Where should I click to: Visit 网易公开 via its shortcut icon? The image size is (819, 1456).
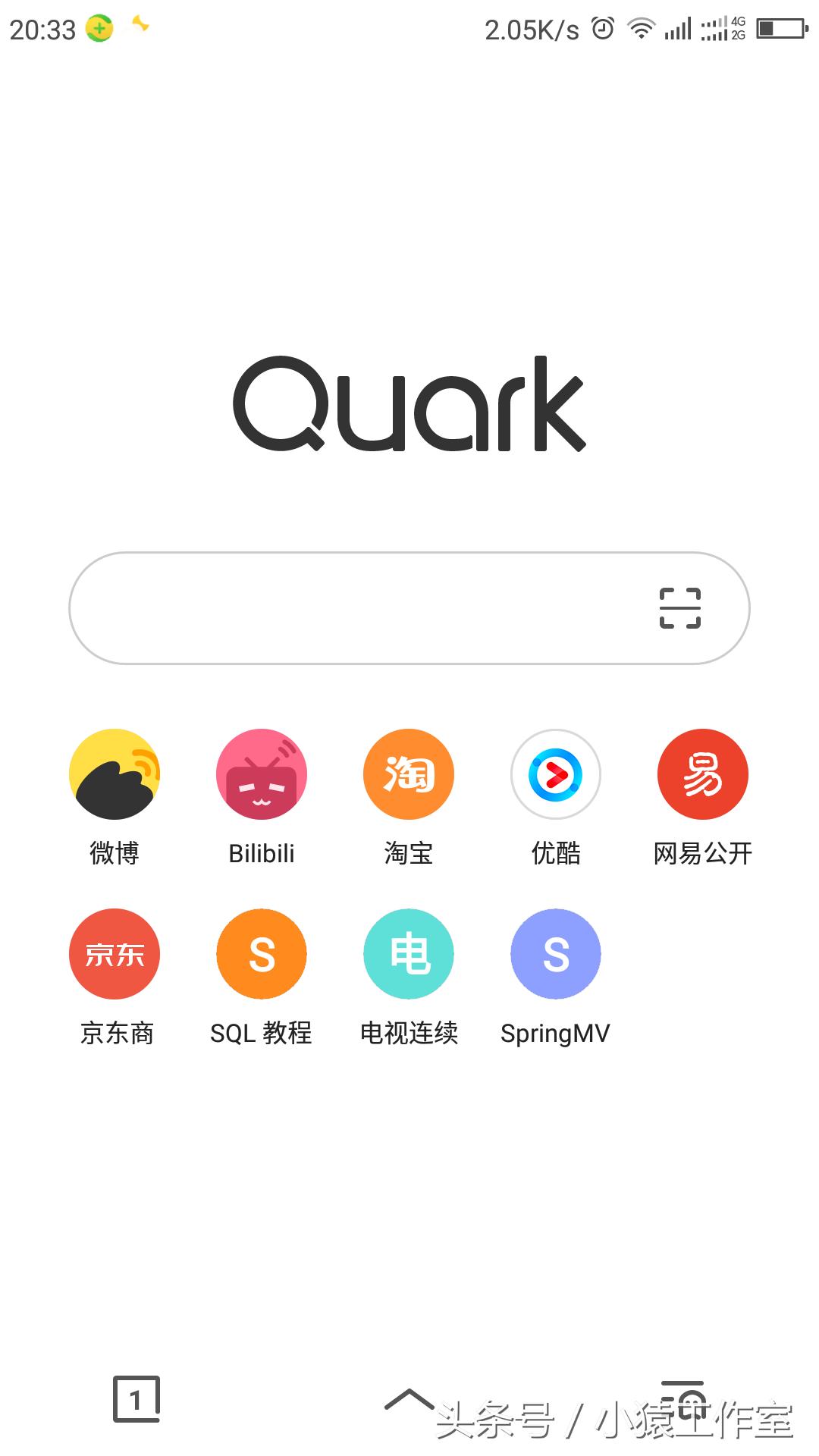click(702, 773)
